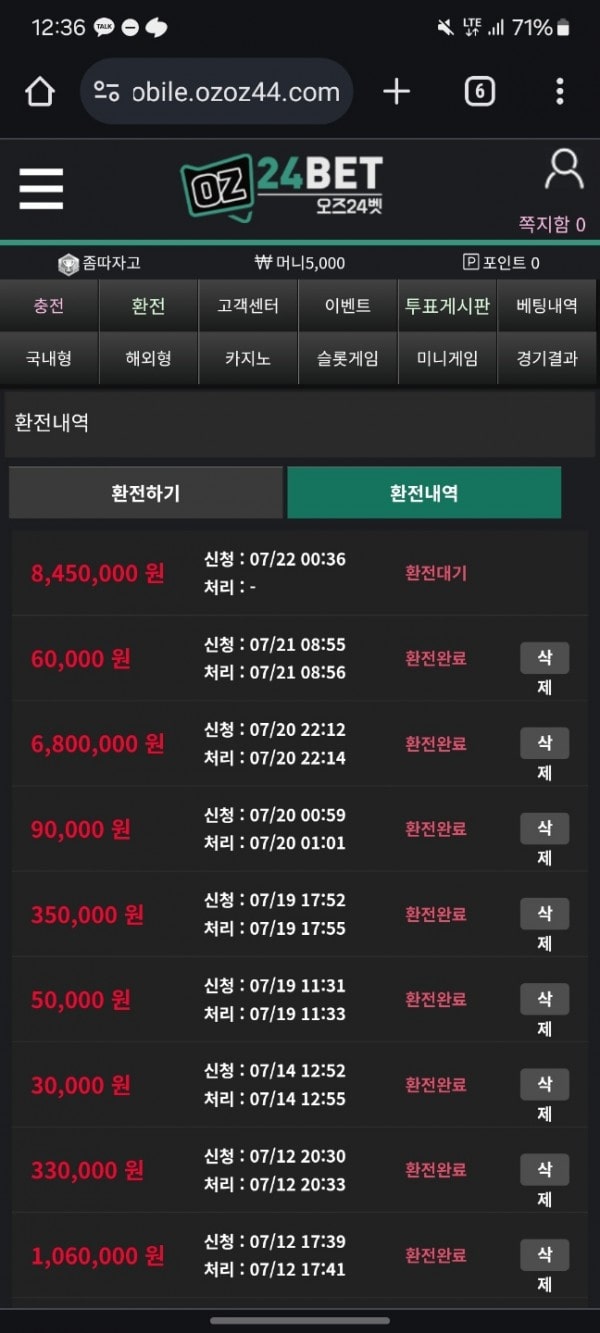
Task: Show the open tabs switcher
Action: coord(480,92)
